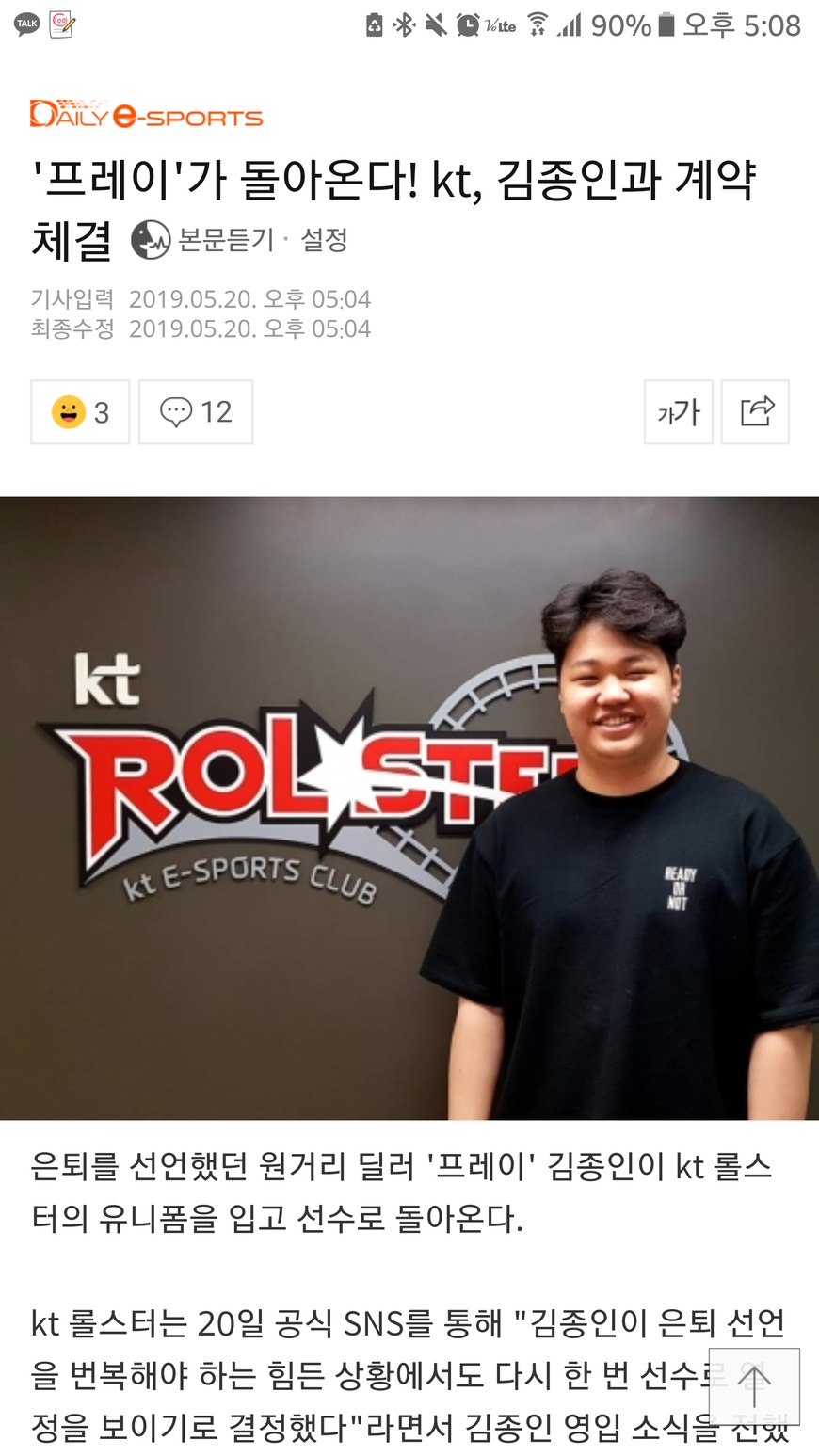Open the Daily e-Sports publisher page
Viewport: 819px width, 1456px height.
tap(146, 115)
